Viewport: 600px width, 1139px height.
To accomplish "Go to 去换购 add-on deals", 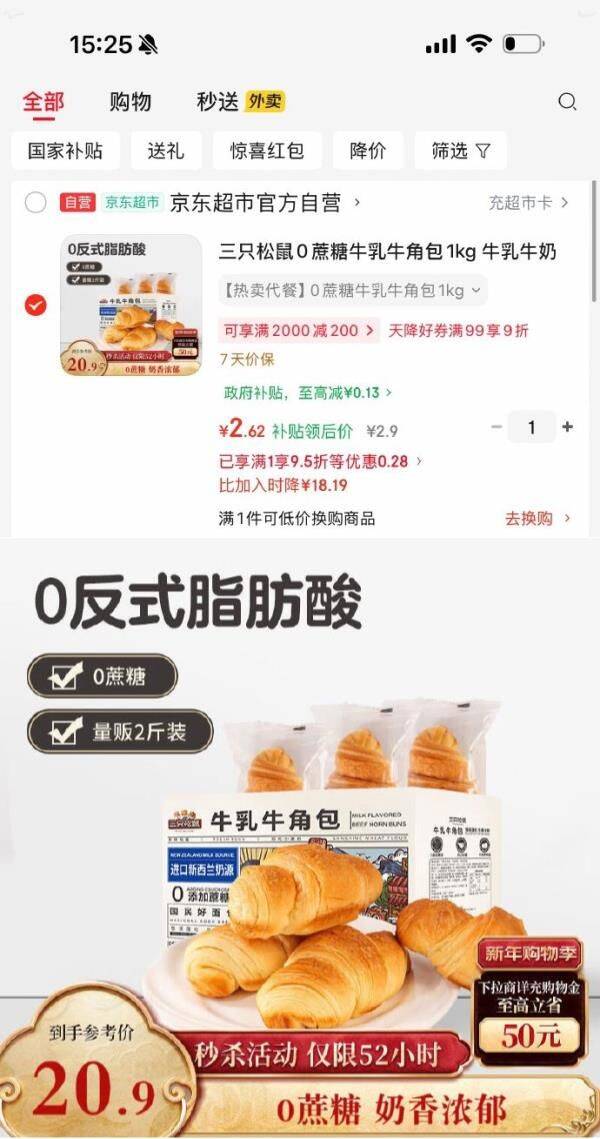I will 537,518.
